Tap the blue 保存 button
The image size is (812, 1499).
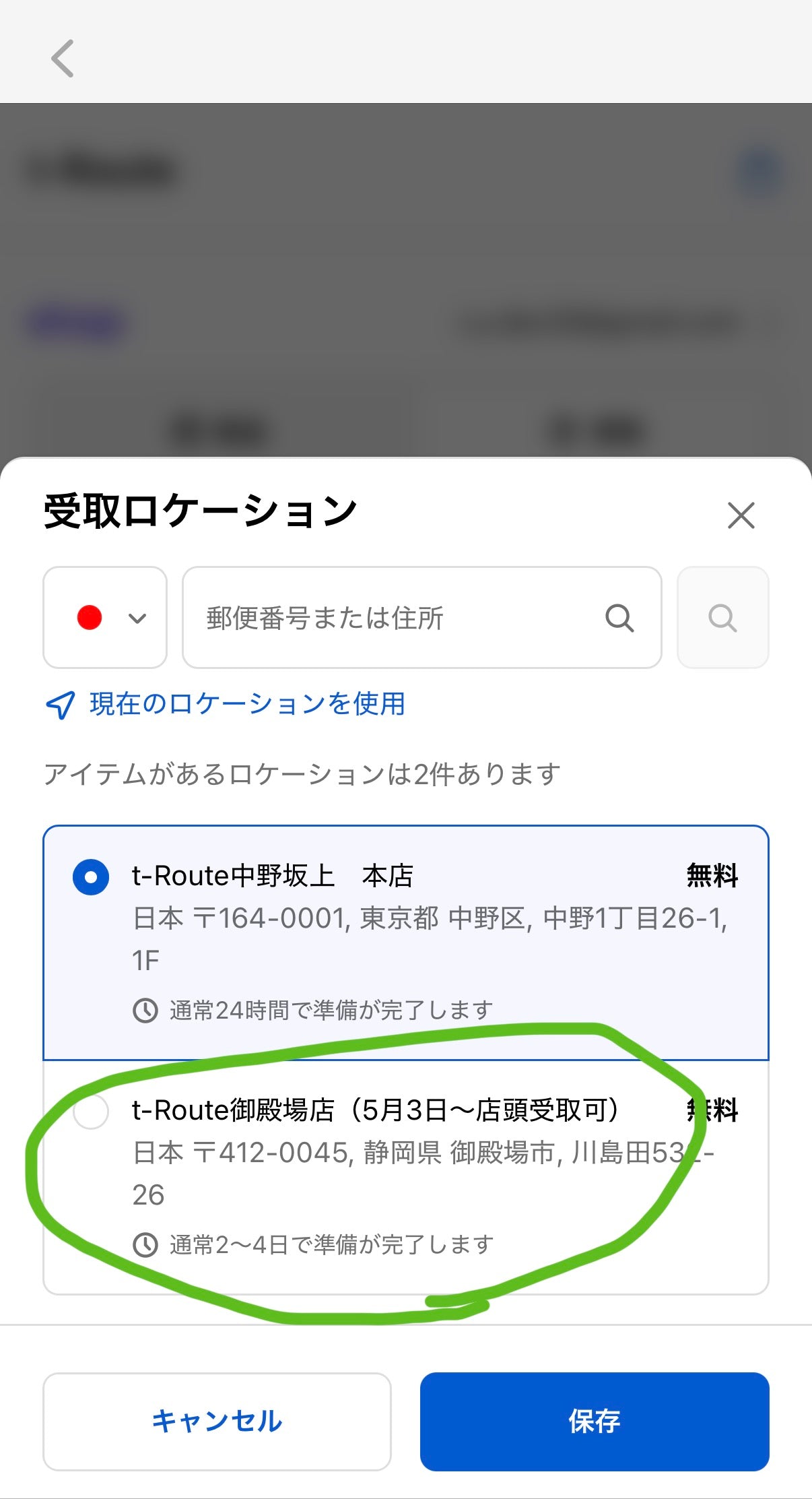click(595, 1422)
